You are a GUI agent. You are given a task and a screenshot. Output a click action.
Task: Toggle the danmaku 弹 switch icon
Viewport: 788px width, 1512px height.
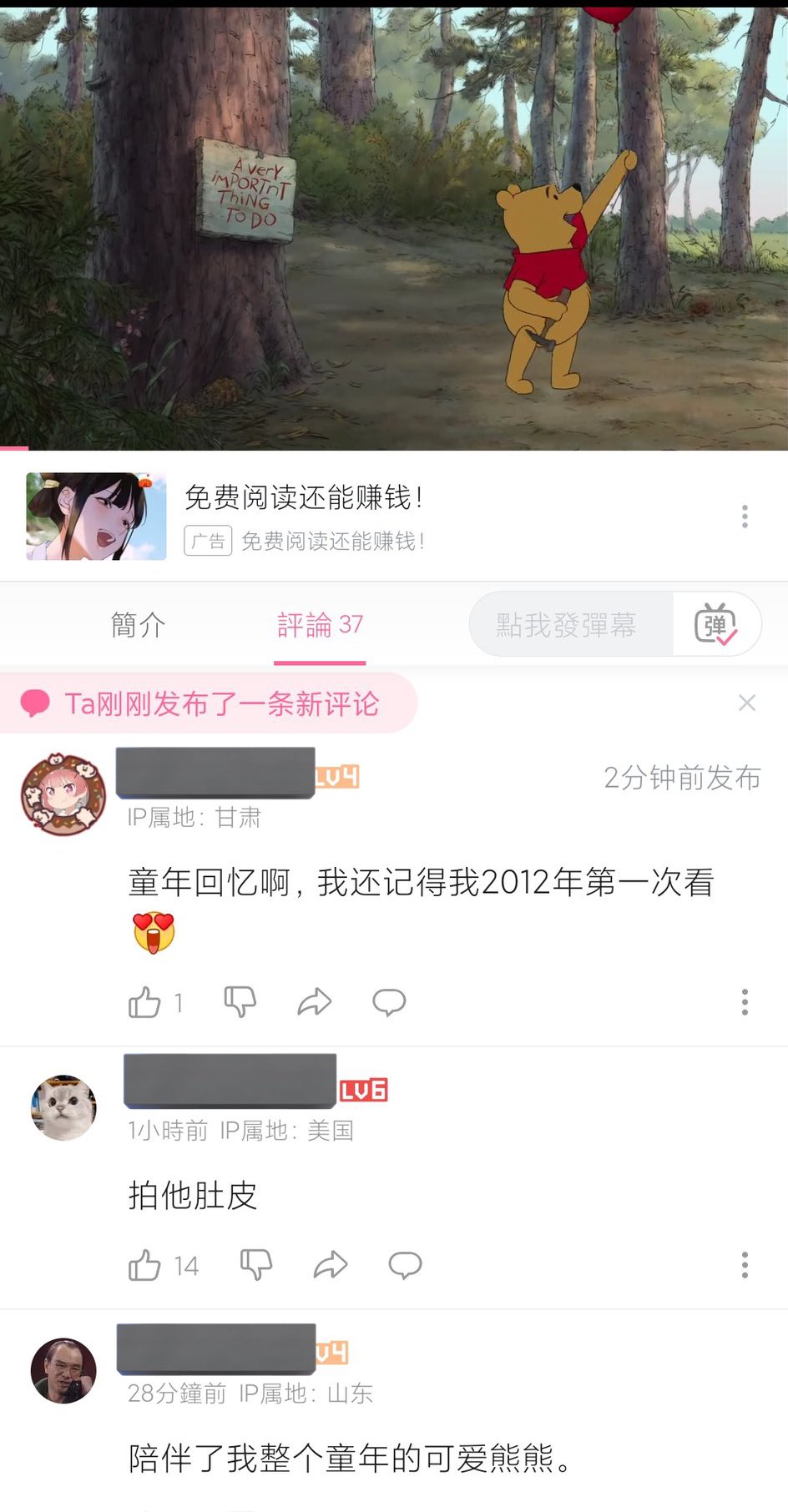pos(715,624)
